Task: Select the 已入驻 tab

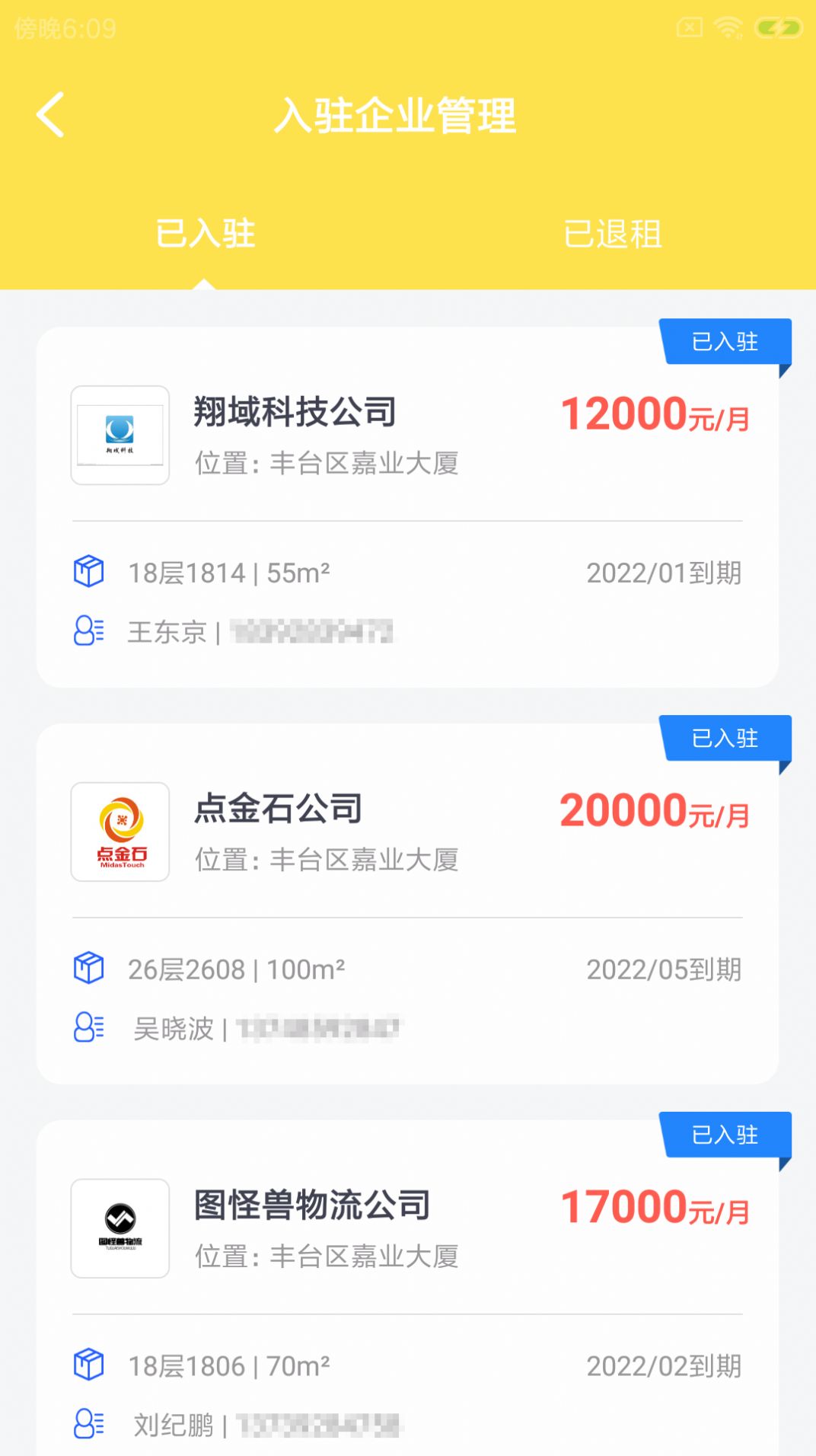Action: [204, 234]
